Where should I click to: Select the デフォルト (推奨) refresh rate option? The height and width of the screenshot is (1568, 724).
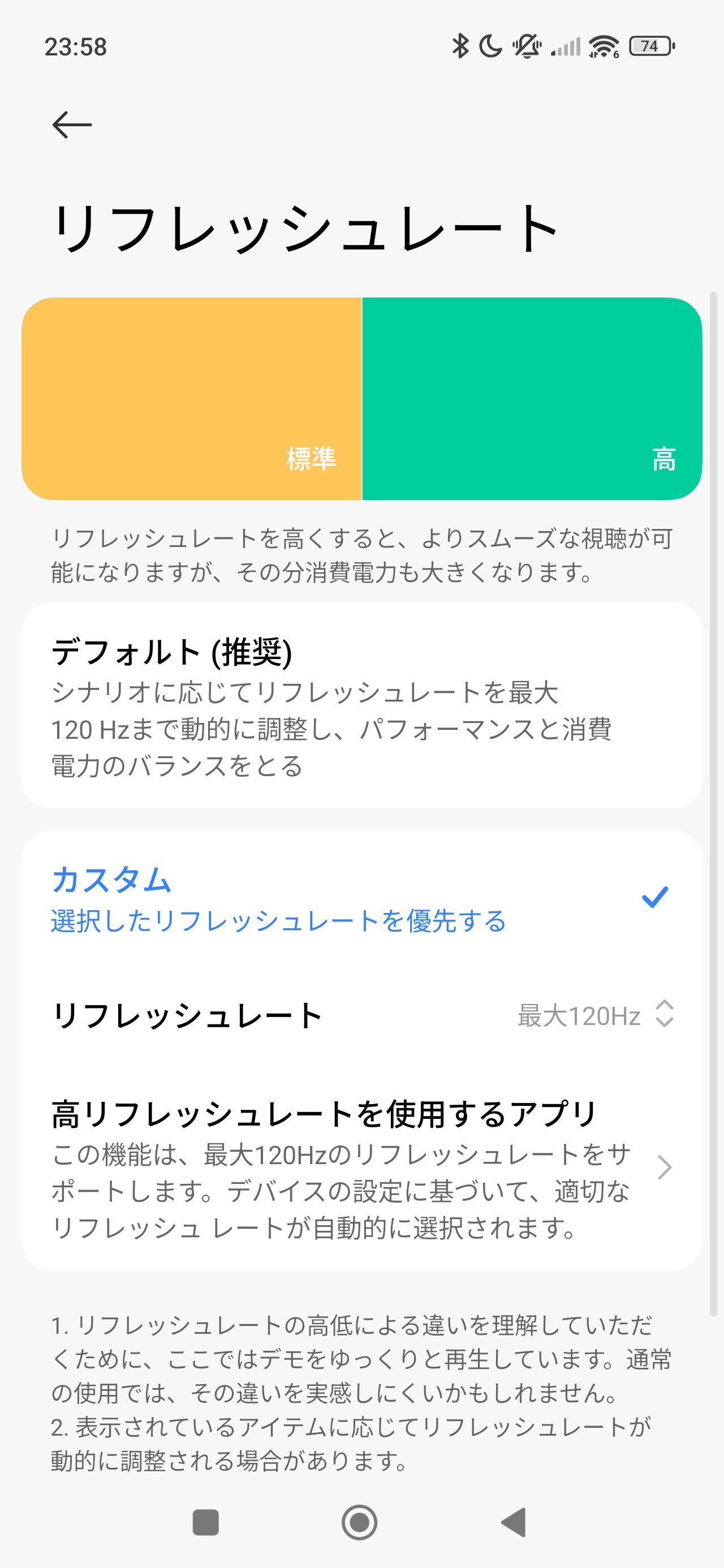[361, 705]
